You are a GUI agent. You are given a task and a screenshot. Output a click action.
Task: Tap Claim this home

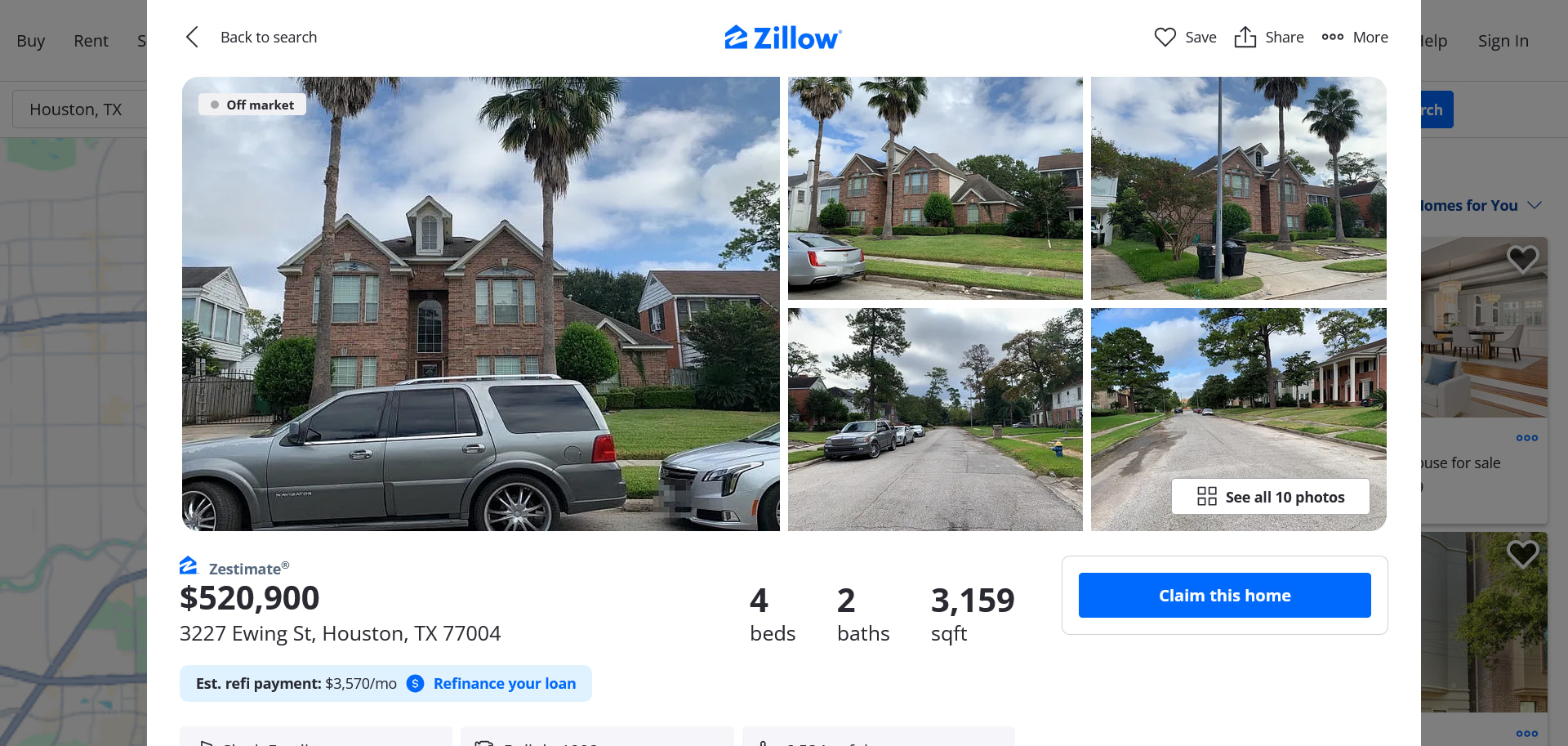tap(1224, 596)
